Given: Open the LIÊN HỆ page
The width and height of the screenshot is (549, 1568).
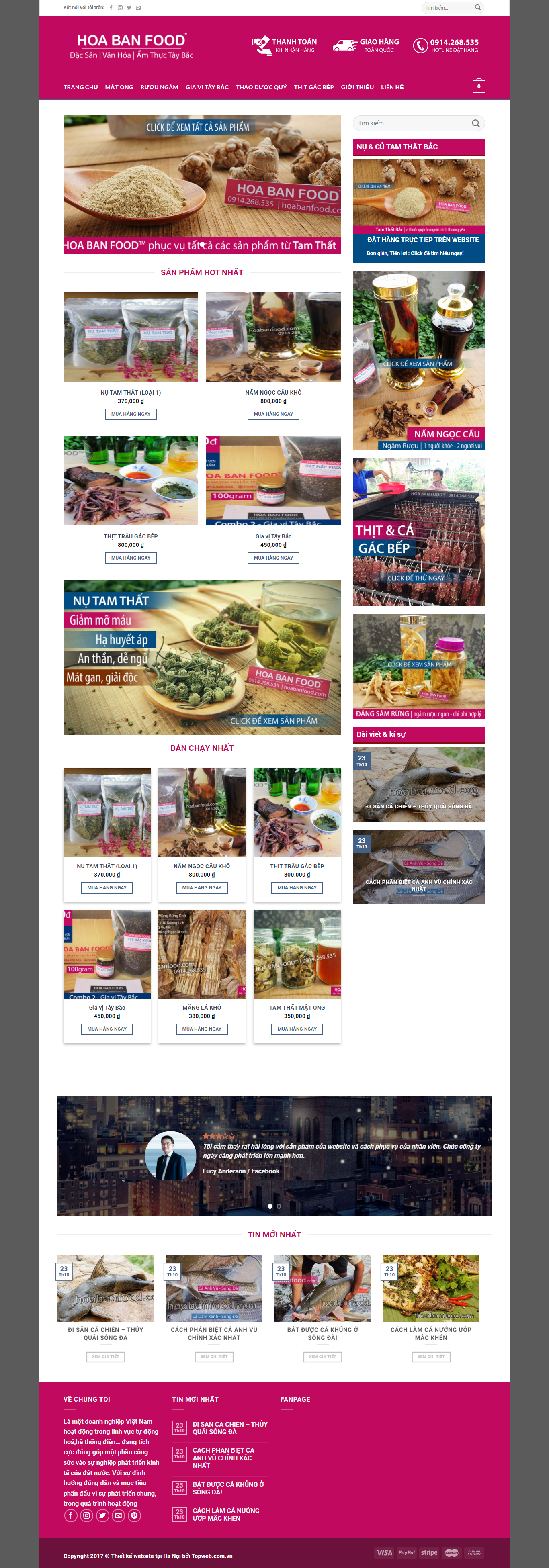Looking at the screenshot, I should pyautogui.click(x=392, y=87).
